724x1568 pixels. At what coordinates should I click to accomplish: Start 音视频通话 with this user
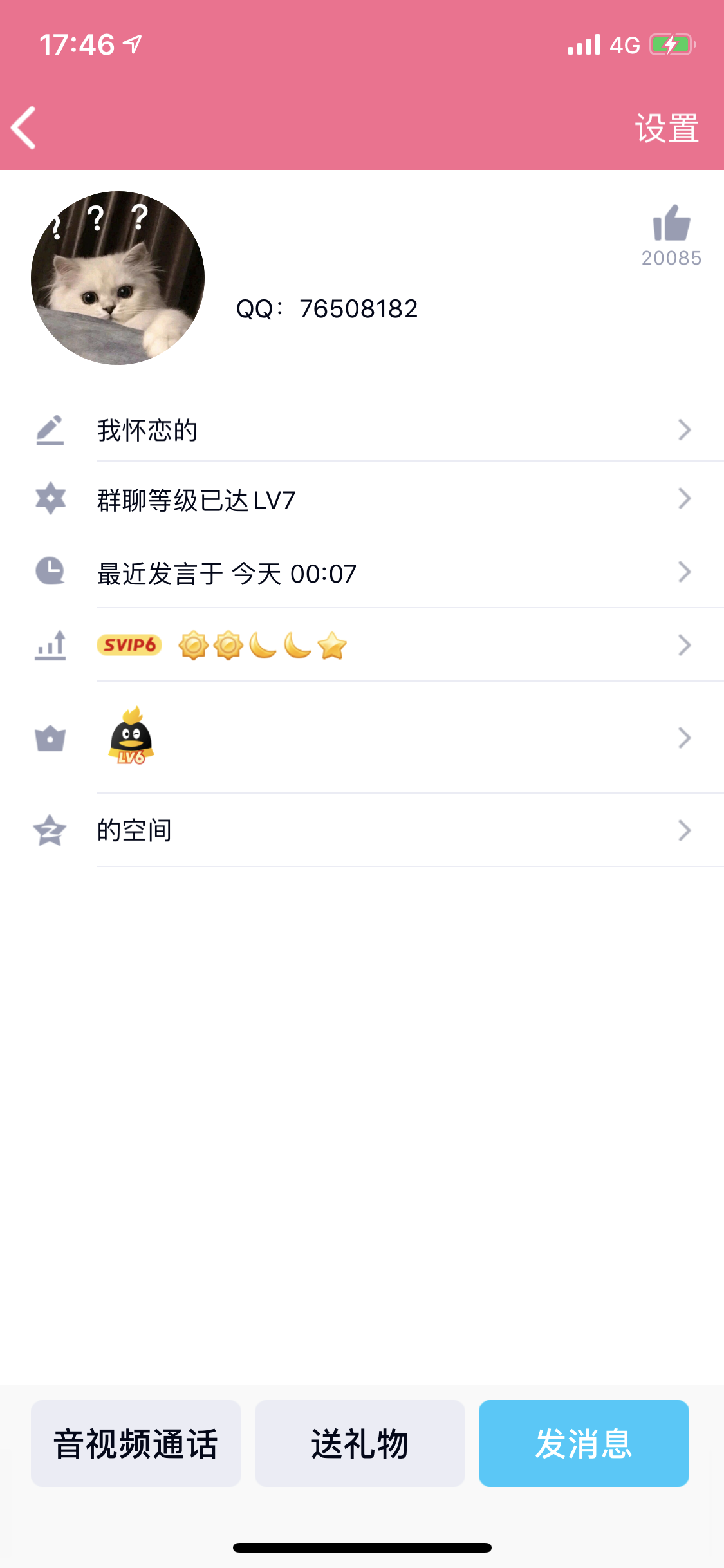[136, 1443]
